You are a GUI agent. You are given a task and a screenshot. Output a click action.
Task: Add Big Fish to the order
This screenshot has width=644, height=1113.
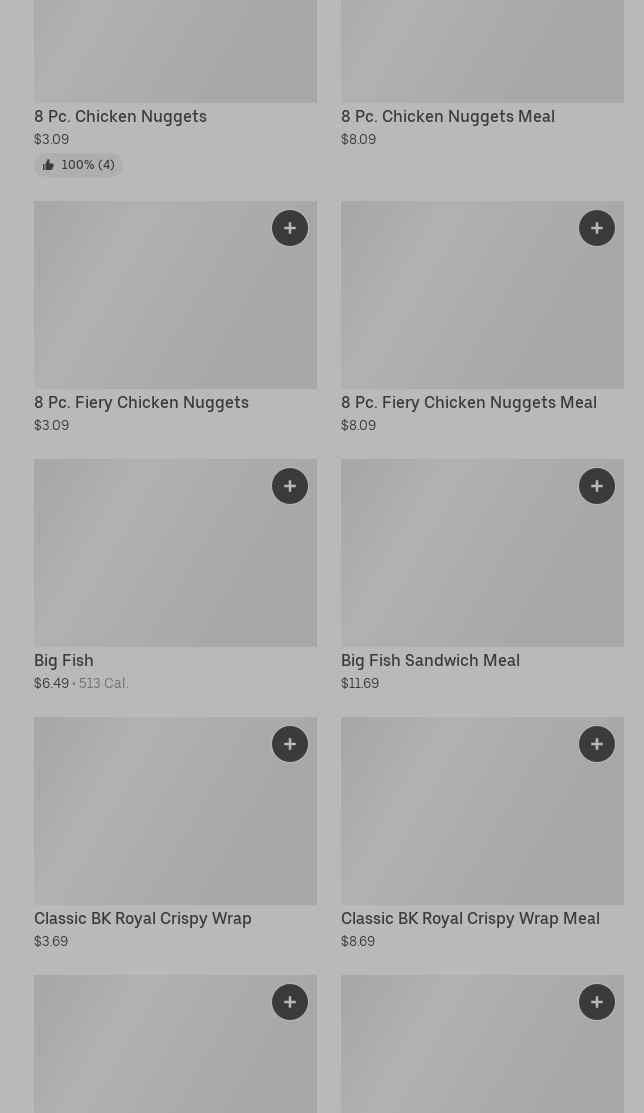tap(290, 486)
